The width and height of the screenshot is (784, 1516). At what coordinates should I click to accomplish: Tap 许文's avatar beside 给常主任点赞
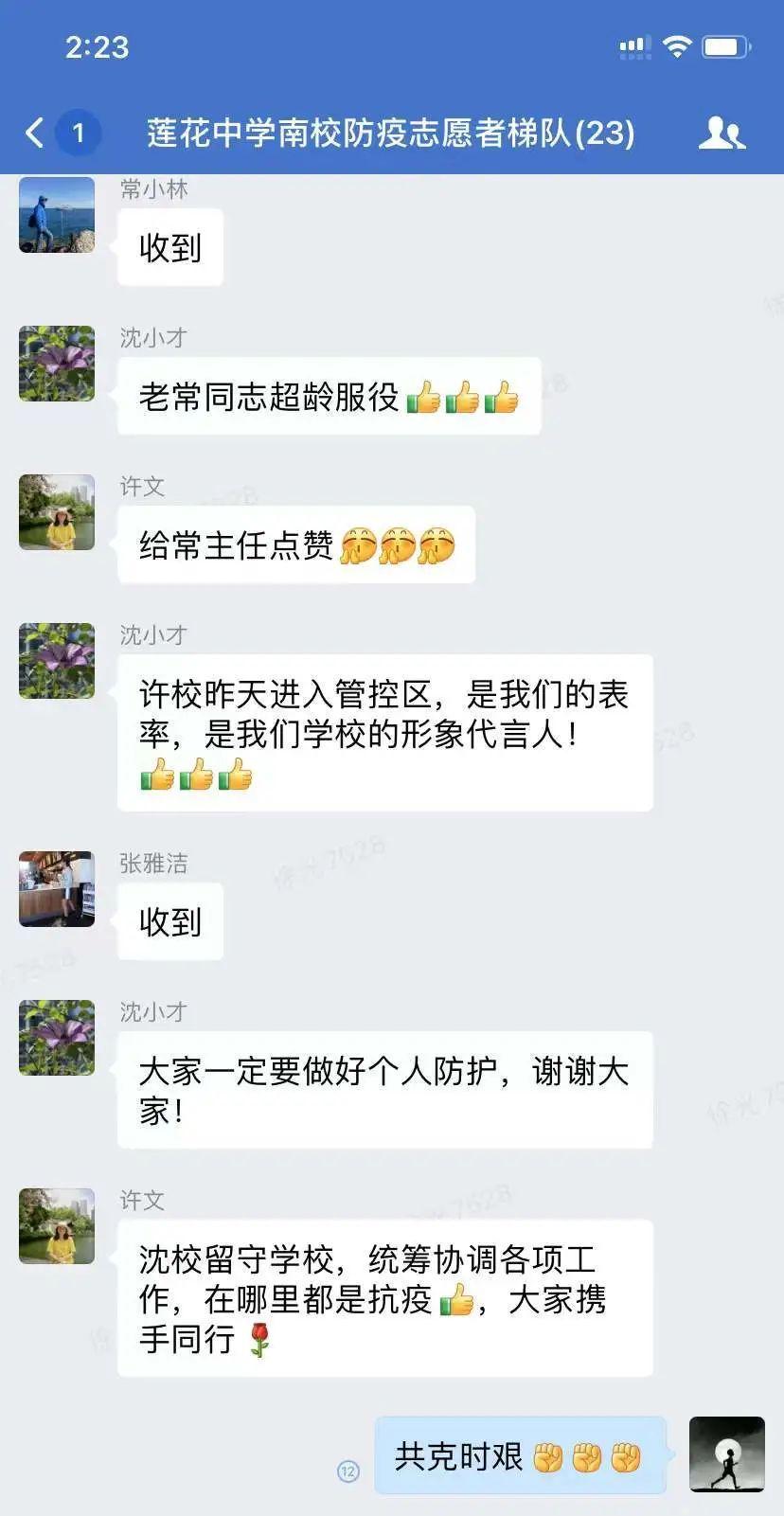tap(57, 512)
